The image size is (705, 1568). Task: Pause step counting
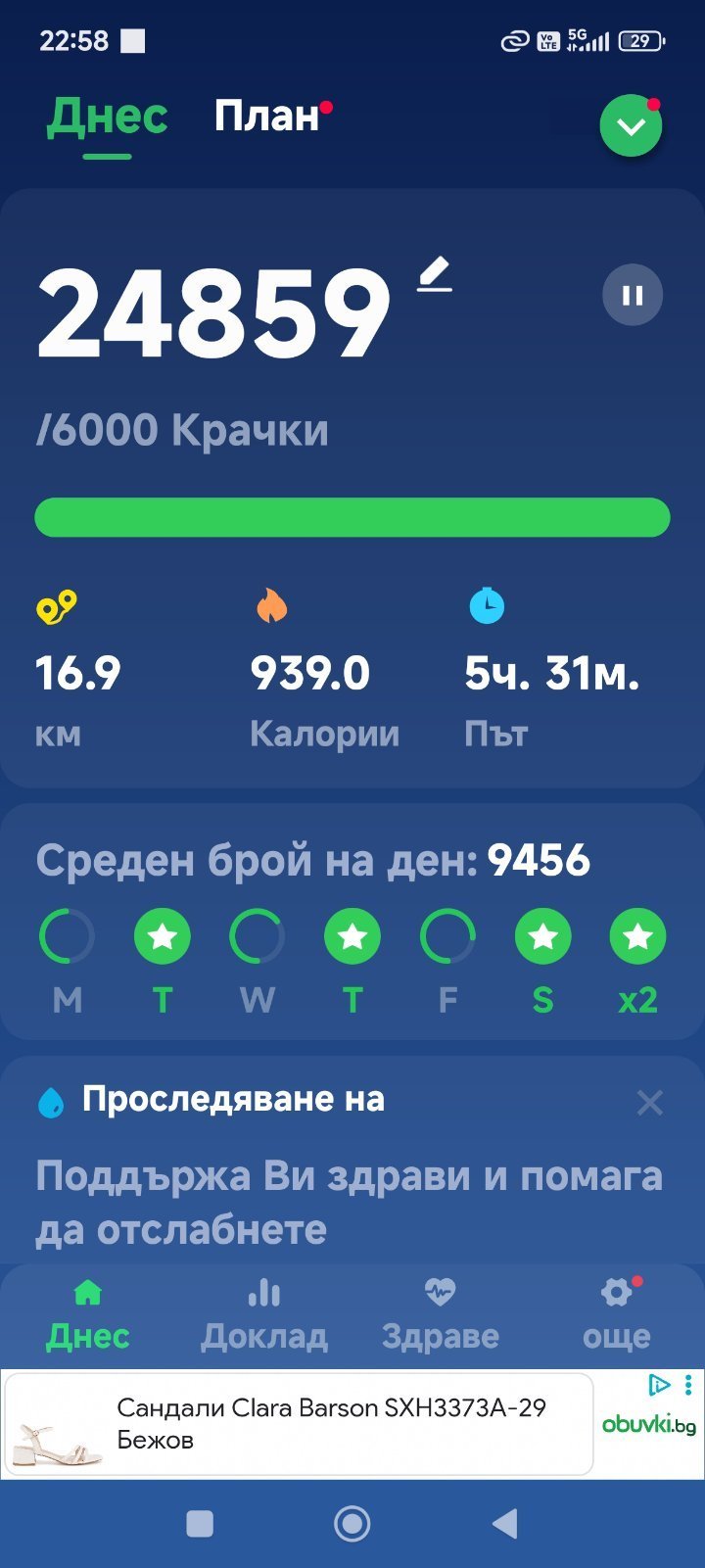(633, 295)
